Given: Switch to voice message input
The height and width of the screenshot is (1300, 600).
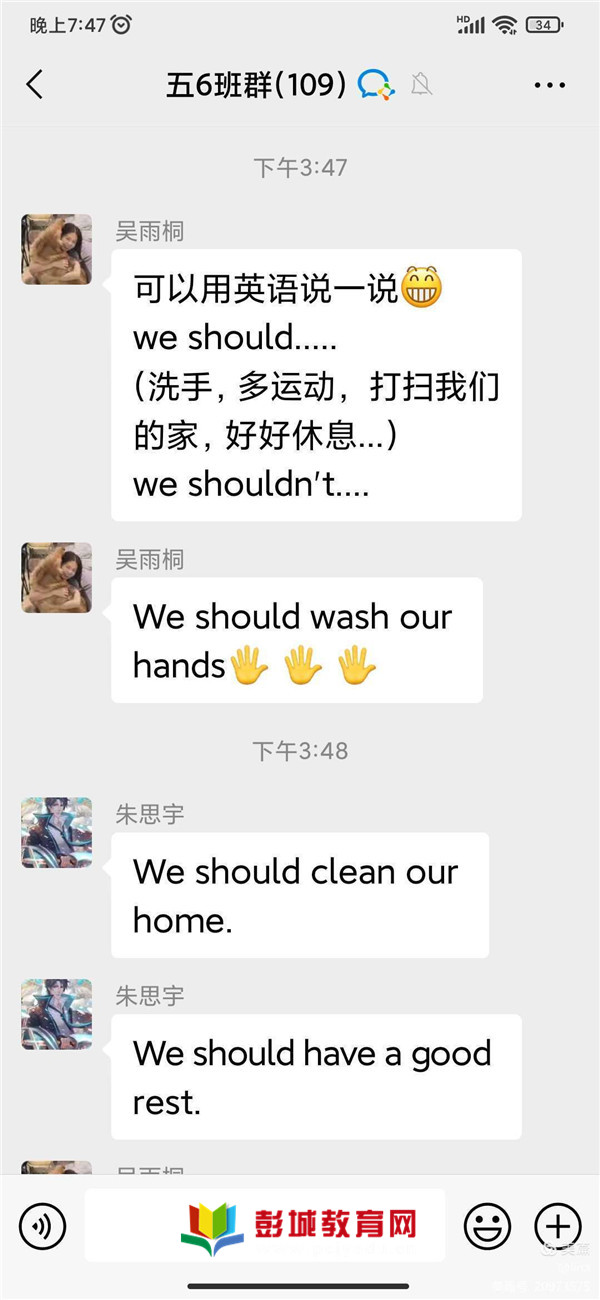Looking at the screenshot, I should pyautogui.click(x=42, y=1225).
